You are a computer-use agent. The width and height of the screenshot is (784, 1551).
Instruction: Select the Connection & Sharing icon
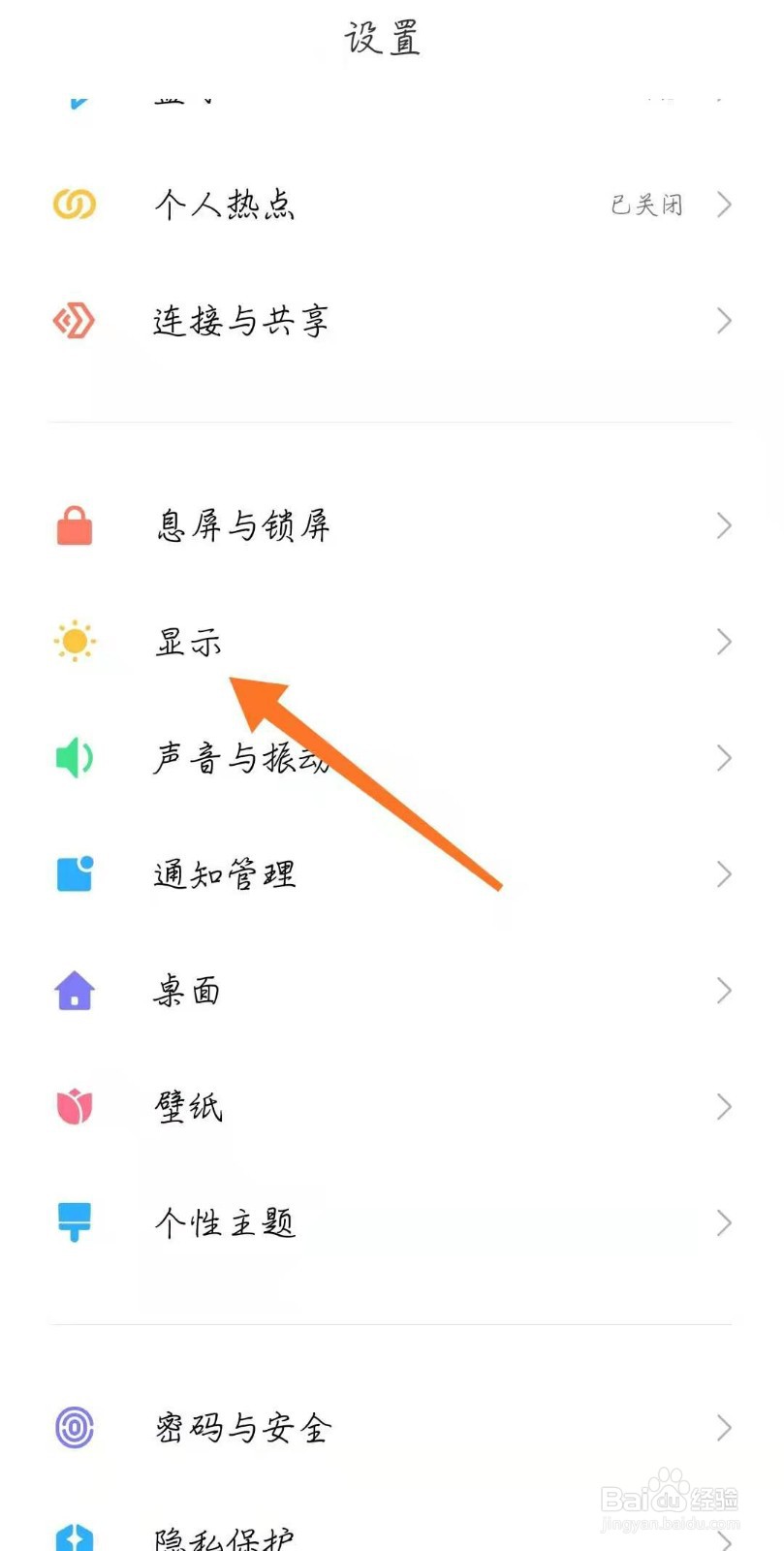(x=73, y=320)
